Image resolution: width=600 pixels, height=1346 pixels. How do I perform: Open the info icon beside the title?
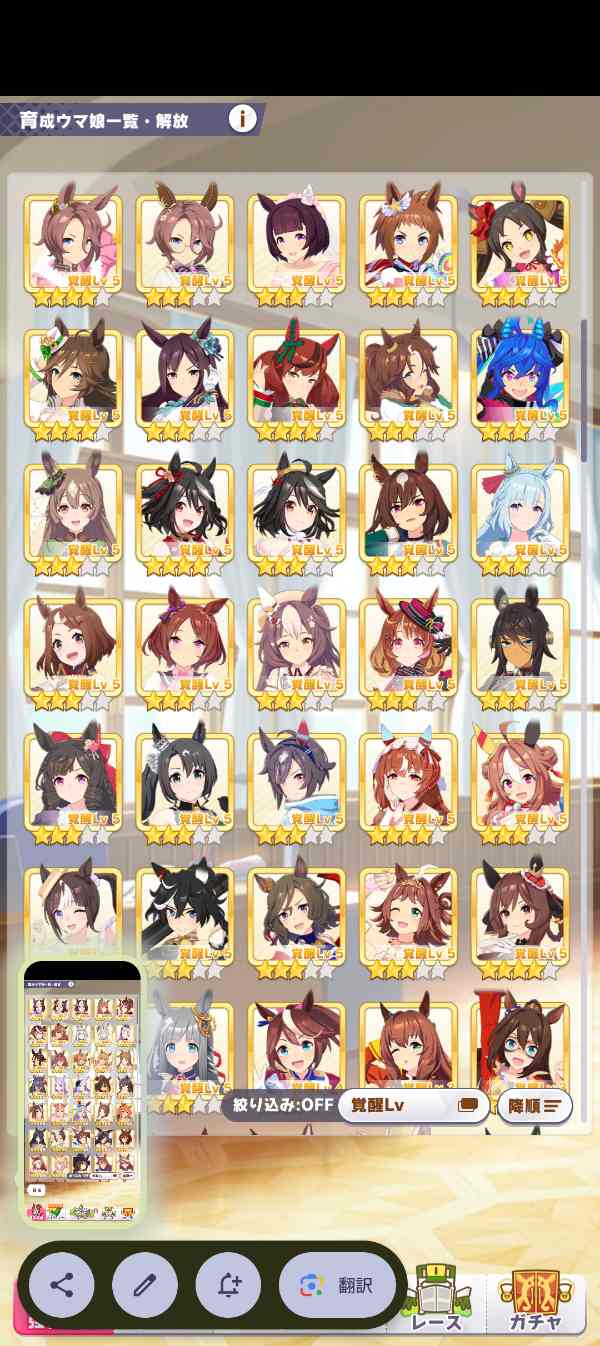click(x=242, y=119)
